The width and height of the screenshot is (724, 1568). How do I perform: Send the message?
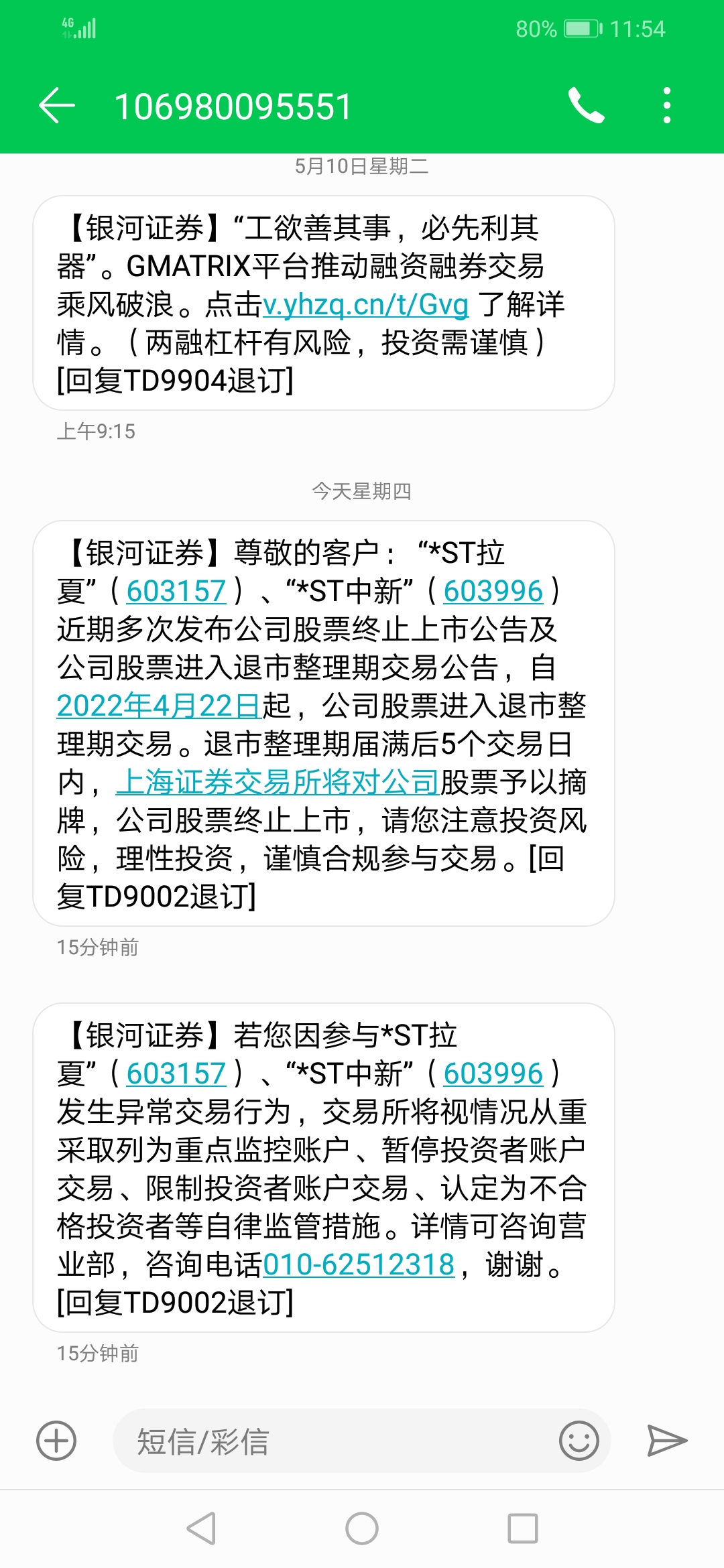tap(666, 1441)
